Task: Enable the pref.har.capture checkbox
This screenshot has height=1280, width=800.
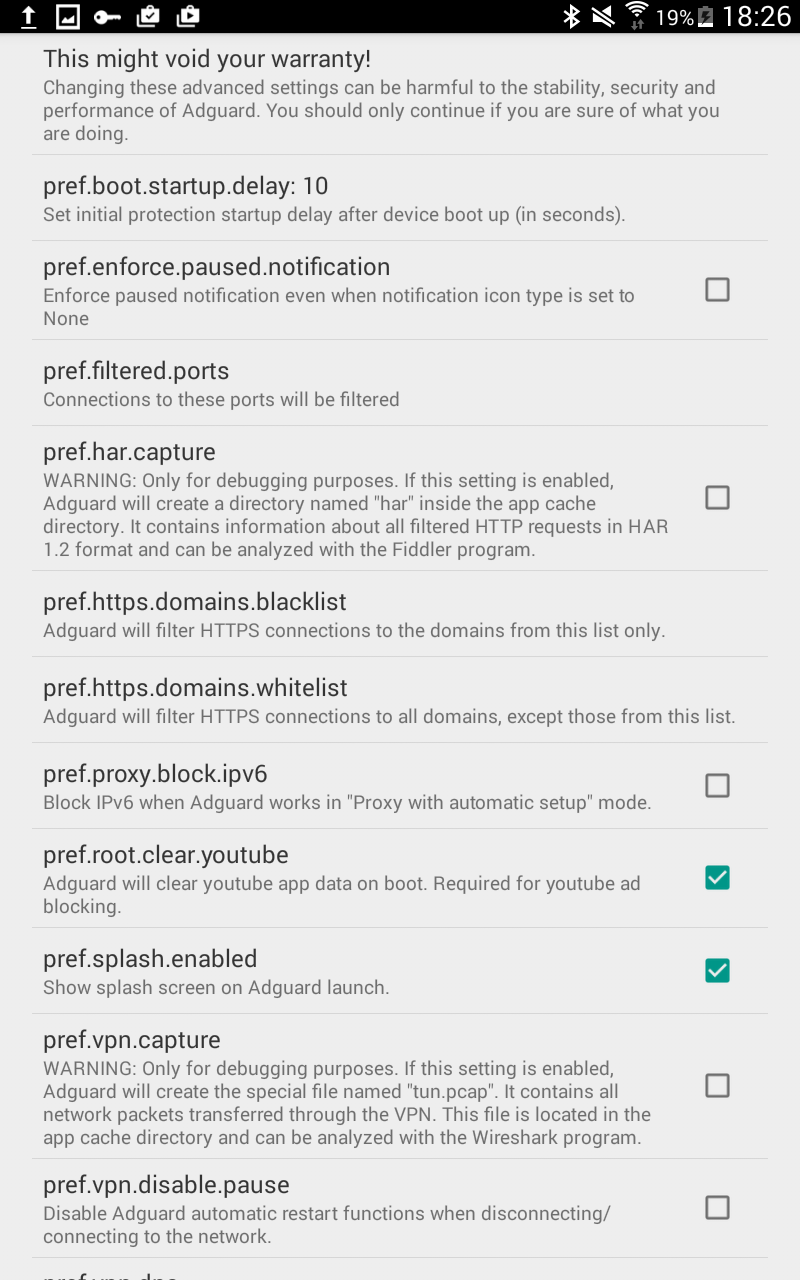Action: click(x=717, y=498)
